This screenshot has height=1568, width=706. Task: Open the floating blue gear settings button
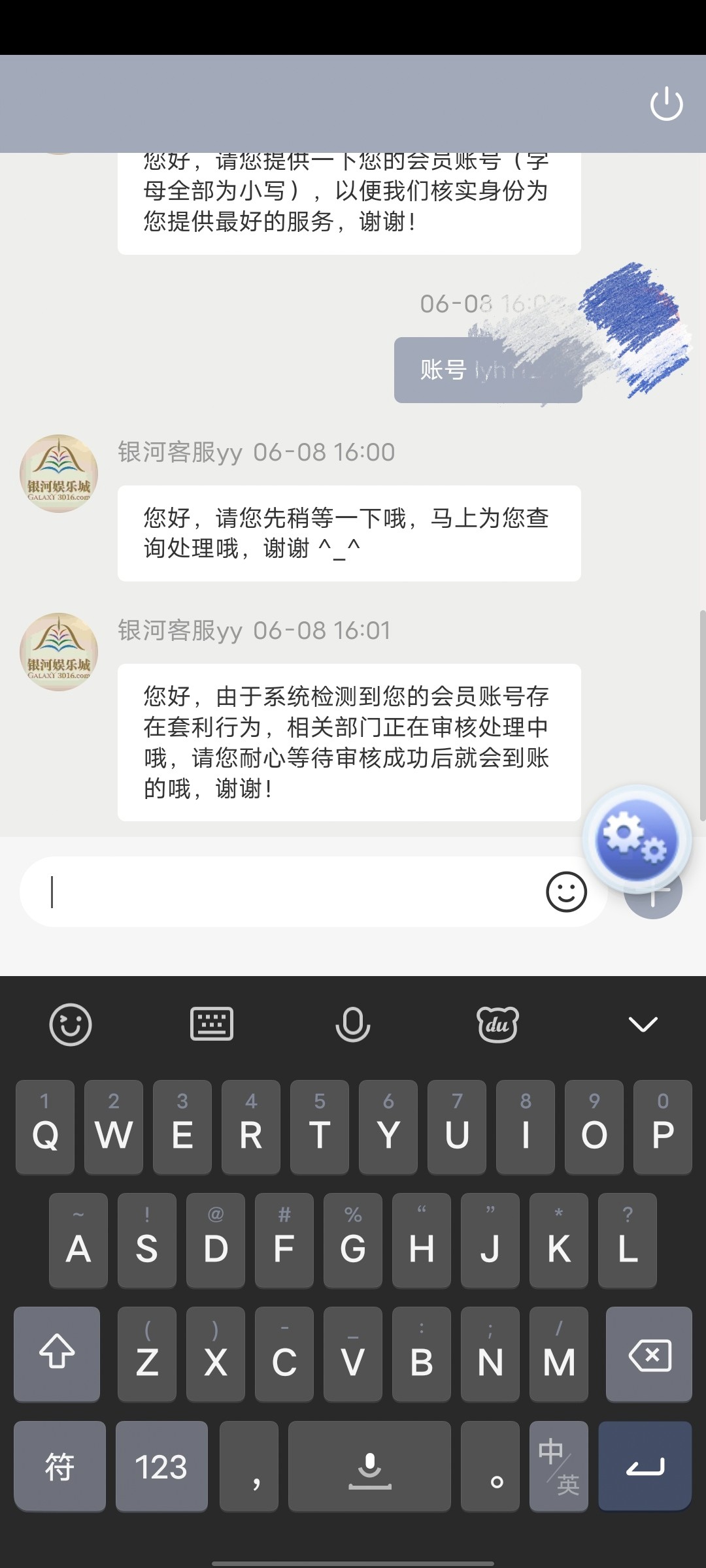click(x=637, y=840)
